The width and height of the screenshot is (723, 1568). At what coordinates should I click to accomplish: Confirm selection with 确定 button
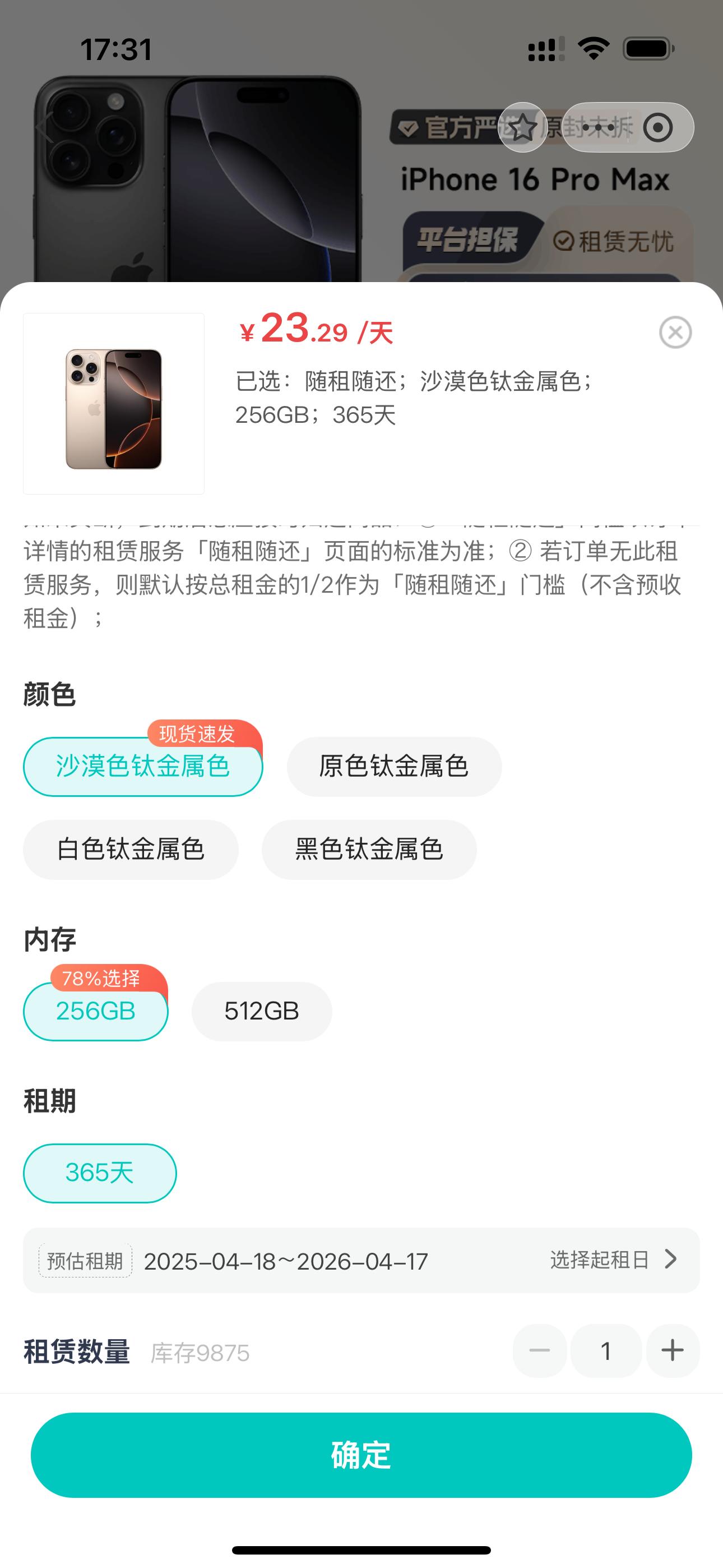click(361, 1455)
